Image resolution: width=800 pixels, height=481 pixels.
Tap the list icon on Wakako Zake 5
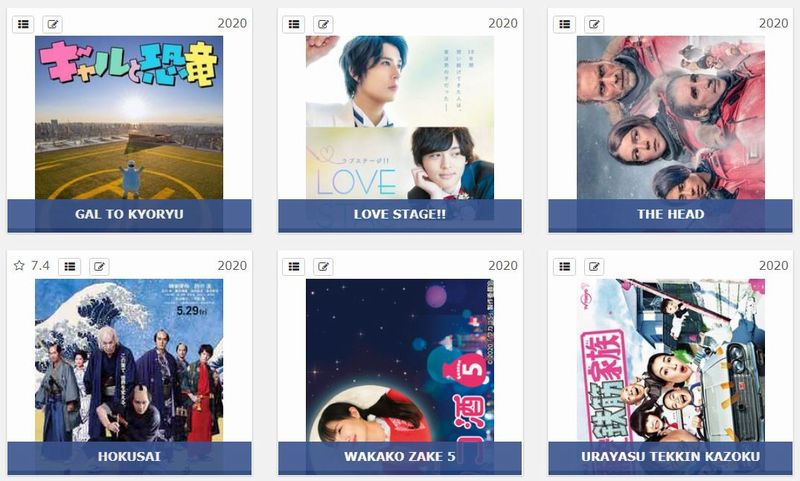(294, 266)
